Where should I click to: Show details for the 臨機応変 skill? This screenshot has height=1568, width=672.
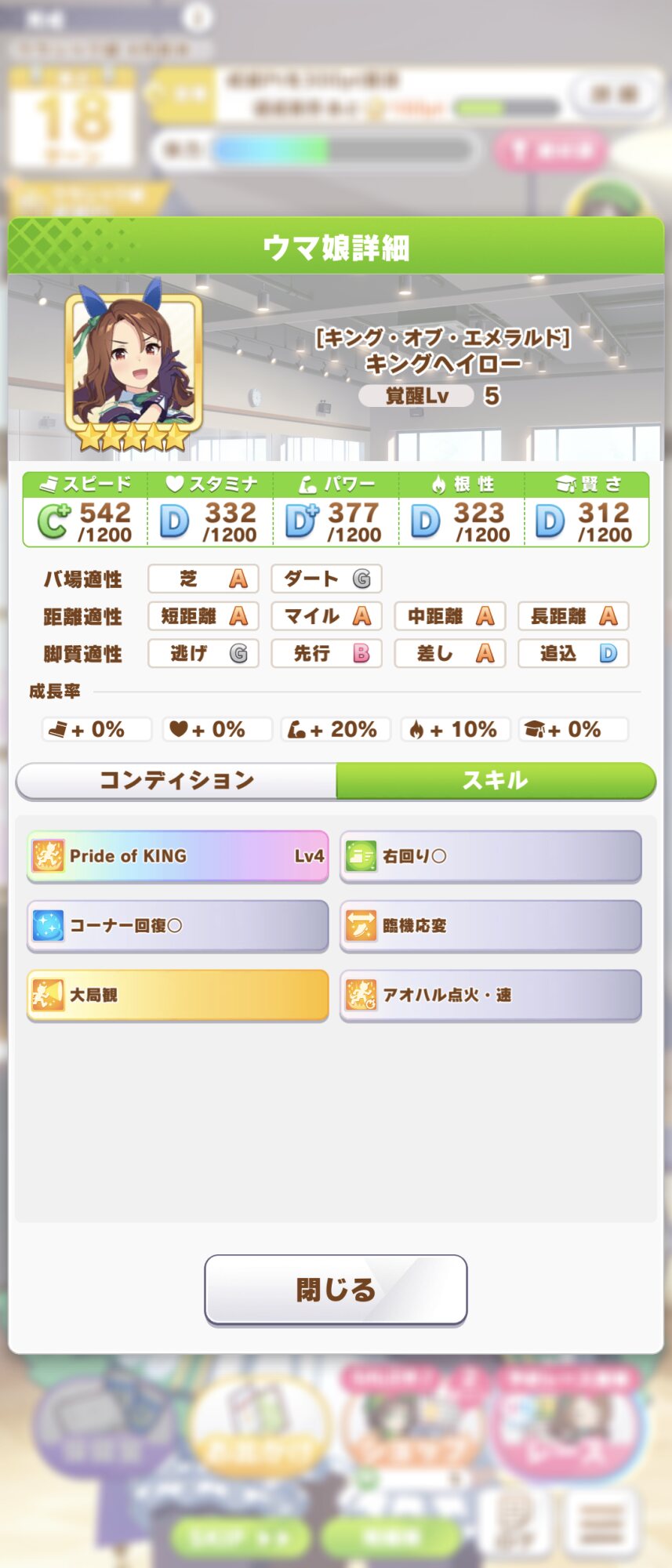point(491,926)
